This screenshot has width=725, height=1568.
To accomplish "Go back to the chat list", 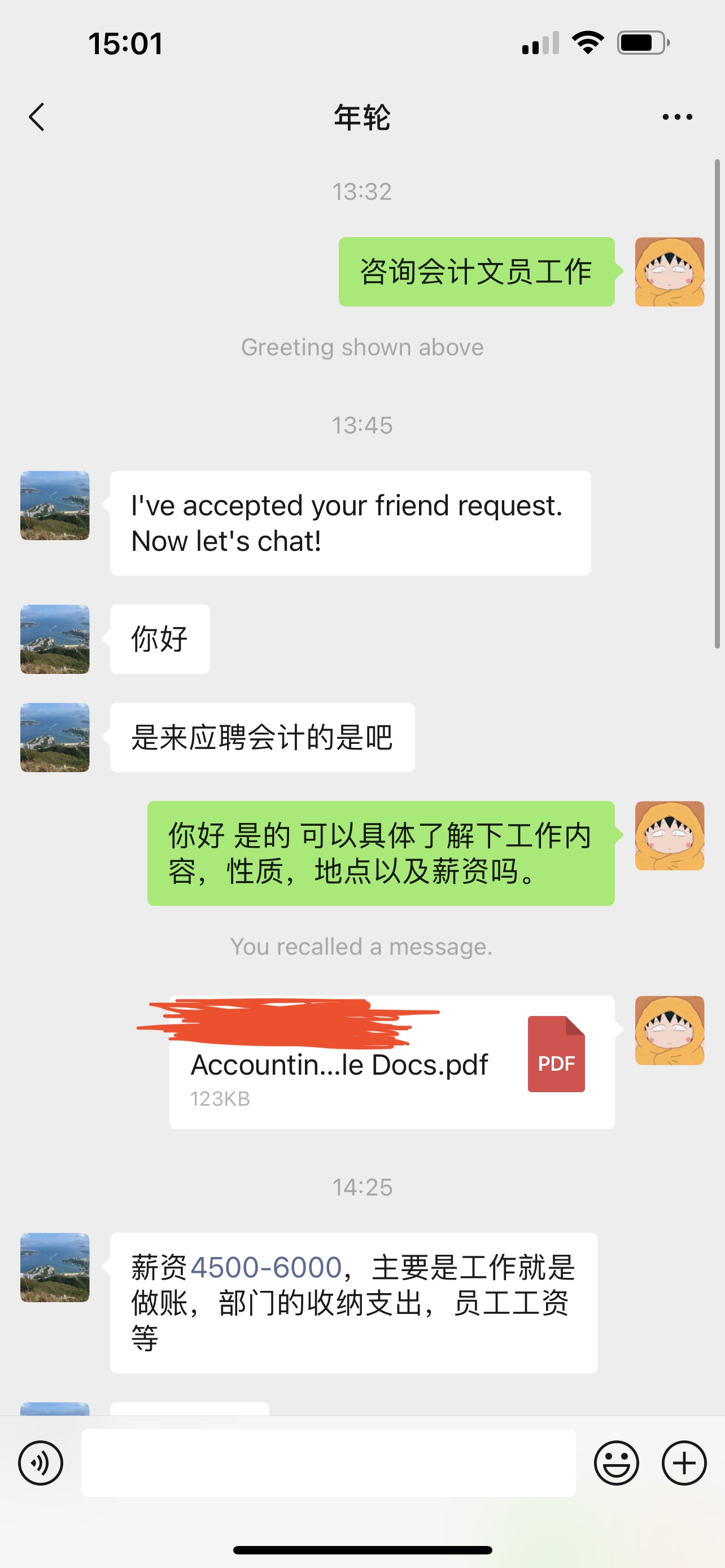I will pyautogui.click(x=37, y=117).
